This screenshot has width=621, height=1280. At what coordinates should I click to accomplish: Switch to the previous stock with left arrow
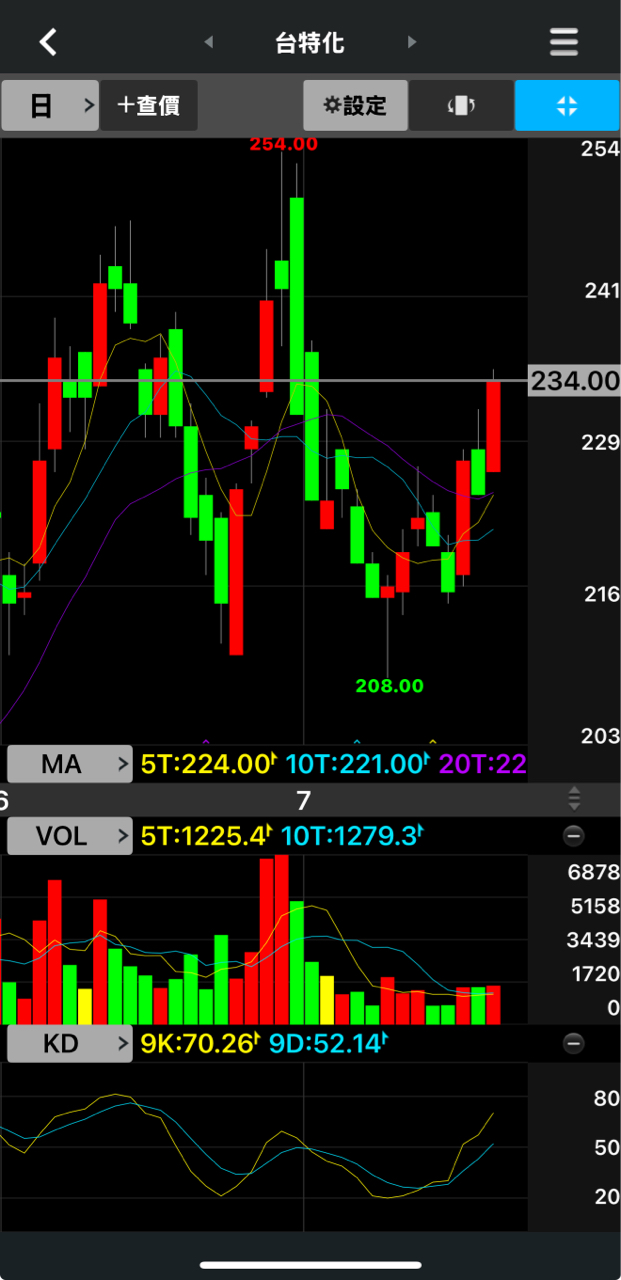pos(208,42)
